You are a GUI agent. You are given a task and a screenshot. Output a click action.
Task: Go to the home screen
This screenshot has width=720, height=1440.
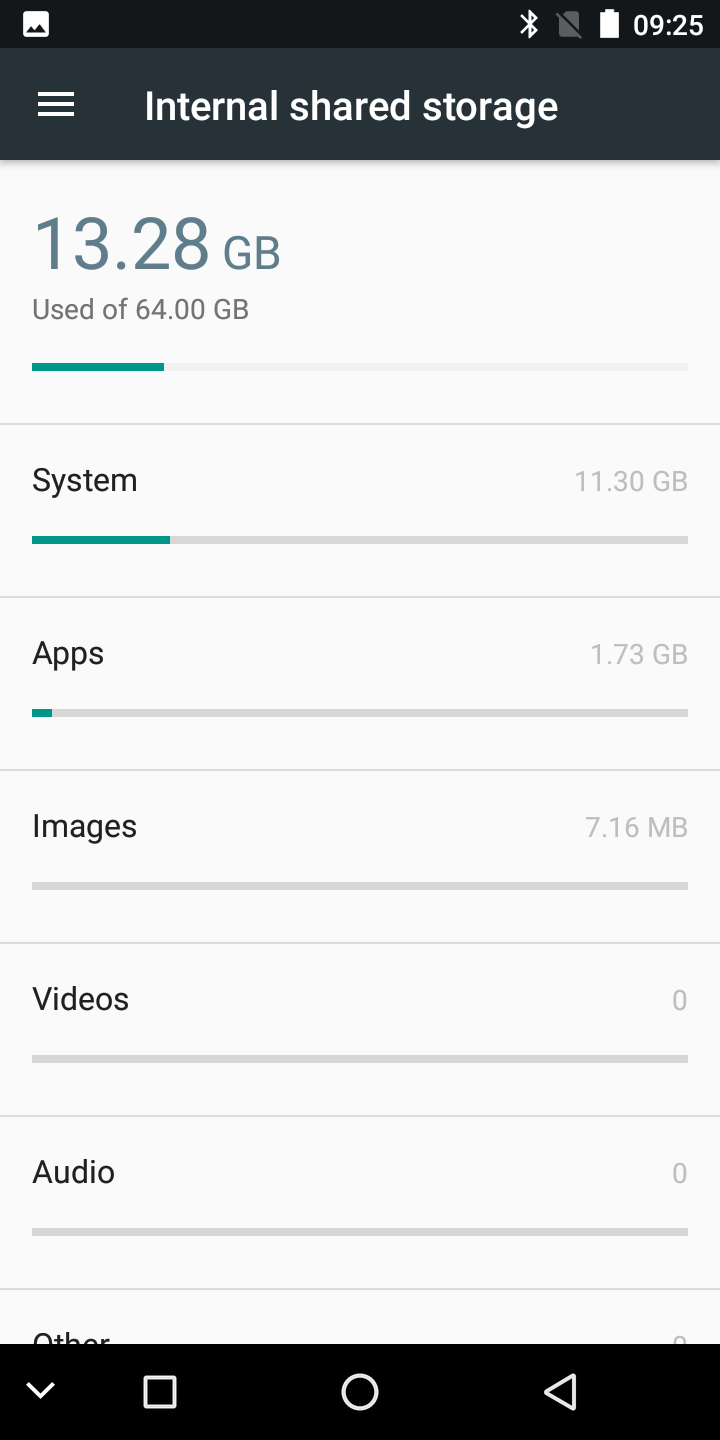point(360,1392)
